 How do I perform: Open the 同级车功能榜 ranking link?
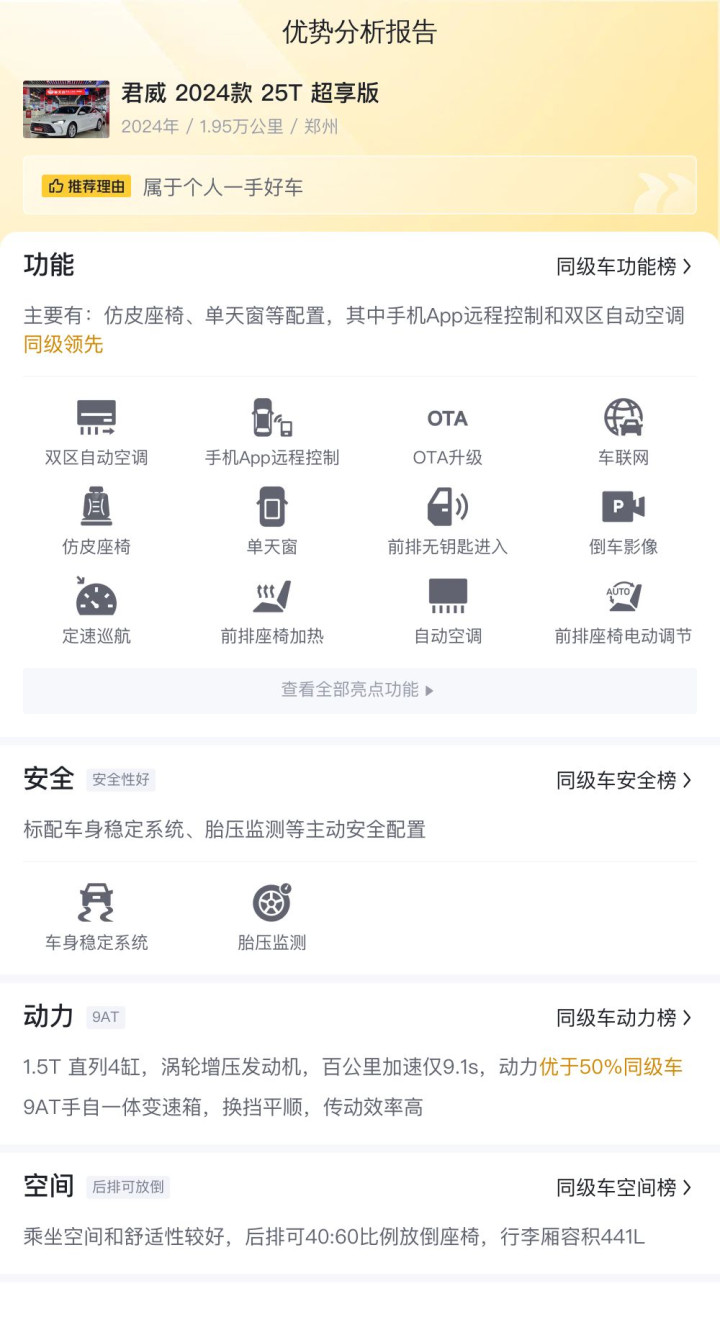[x=625, y=266]
